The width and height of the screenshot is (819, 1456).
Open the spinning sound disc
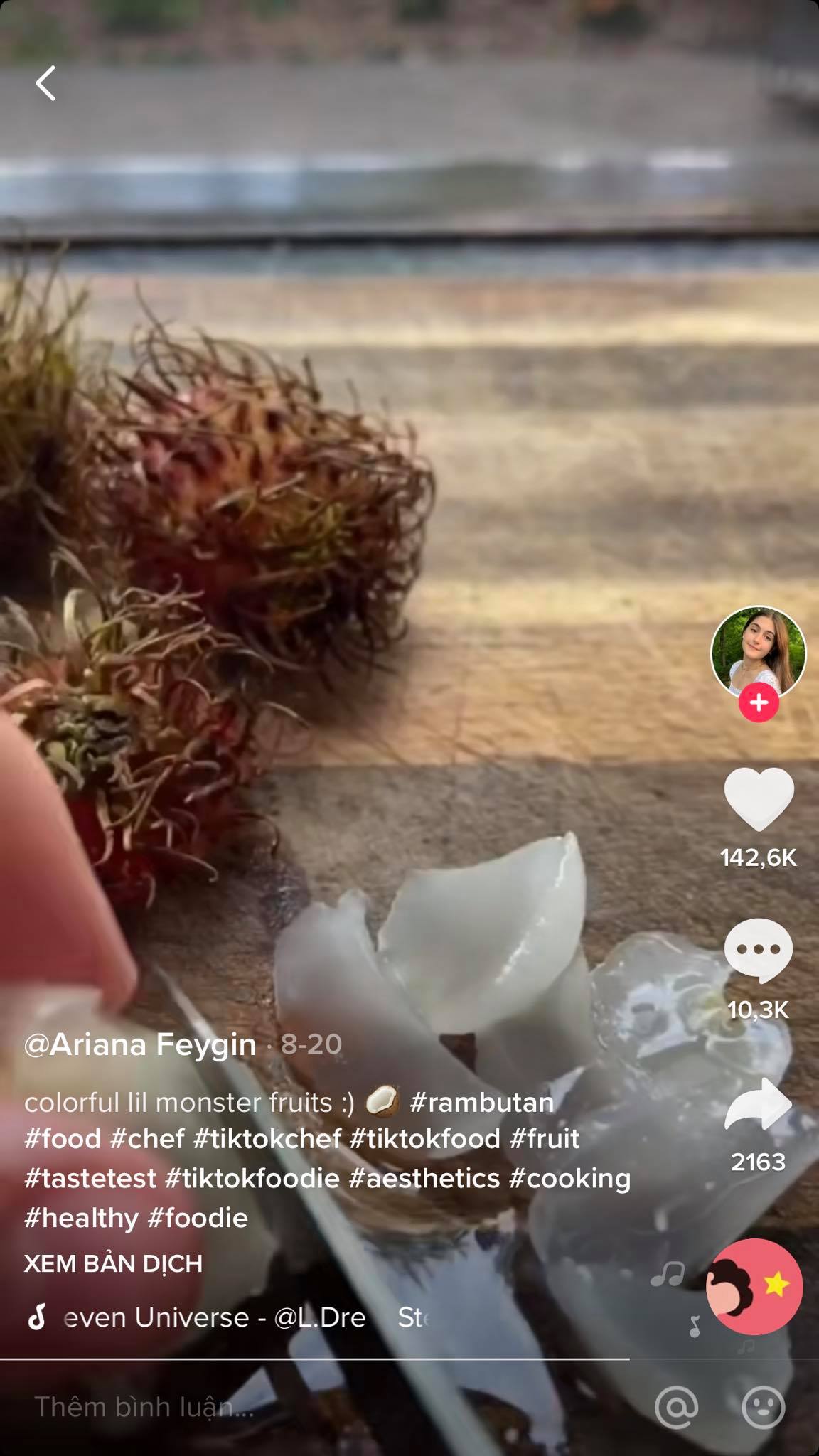tap(754, 1286)
